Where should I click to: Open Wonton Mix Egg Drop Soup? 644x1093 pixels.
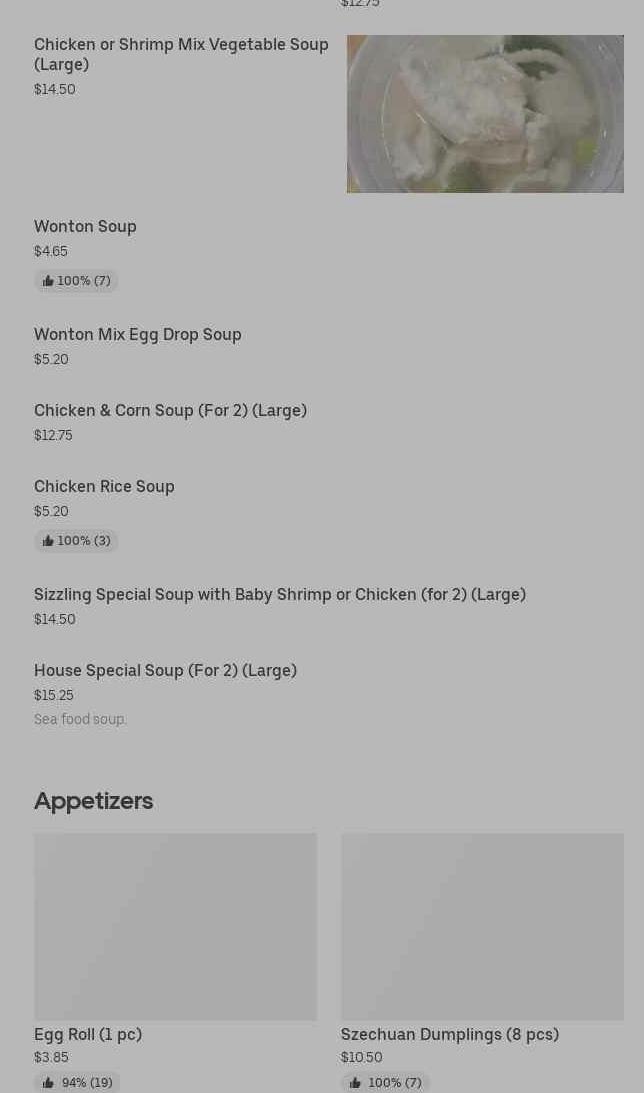click(x=138, y=335)
